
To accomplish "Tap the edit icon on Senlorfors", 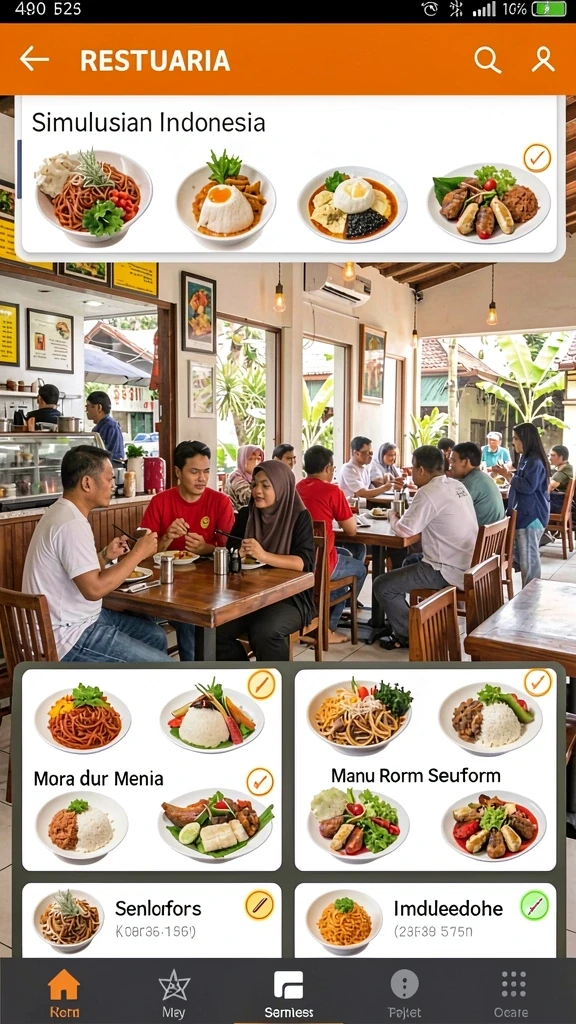I will click(259, 905).
